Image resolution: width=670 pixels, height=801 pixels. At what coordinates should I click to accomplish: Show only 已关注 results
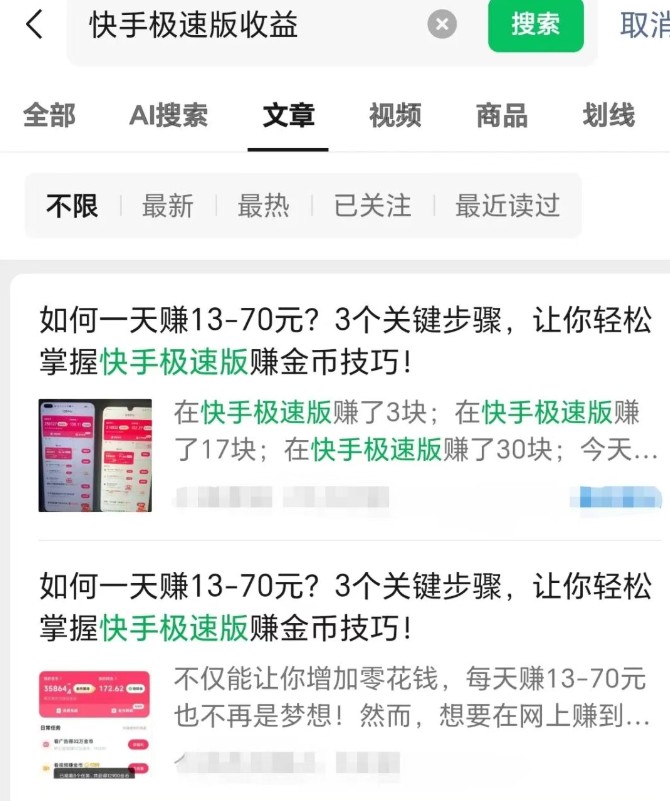[372, 206]
